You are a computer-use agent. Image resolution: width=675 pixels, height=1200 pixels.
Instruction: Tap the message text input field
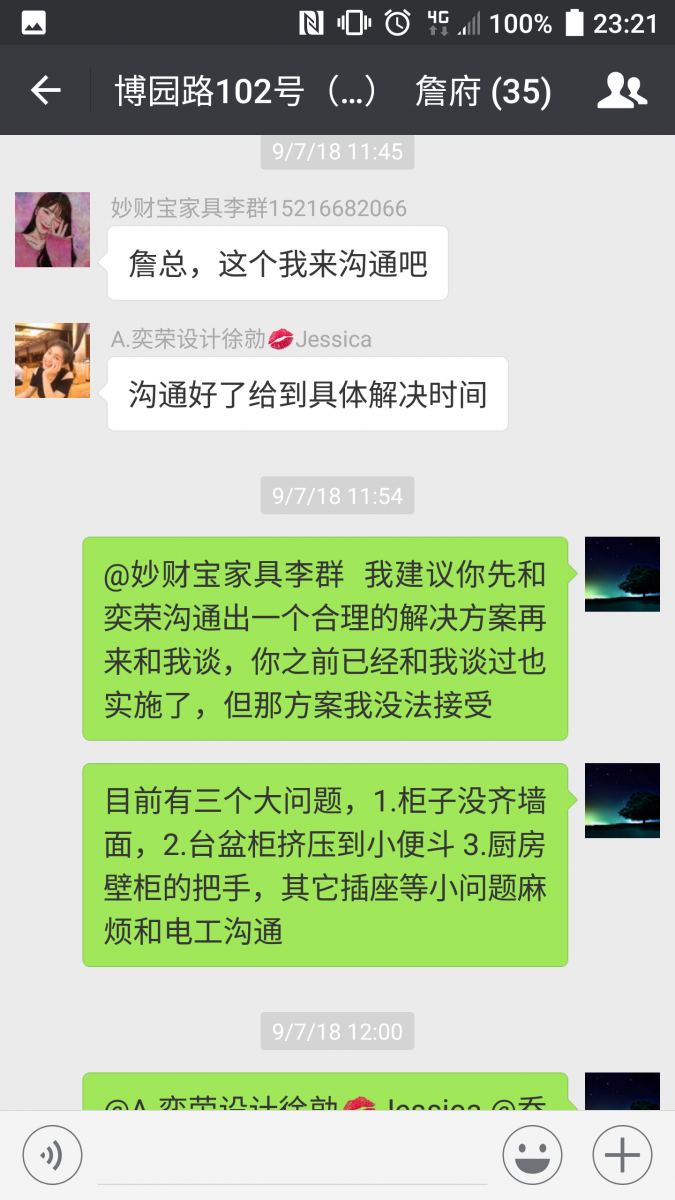pyautogui.click(x=292, y=1156)
